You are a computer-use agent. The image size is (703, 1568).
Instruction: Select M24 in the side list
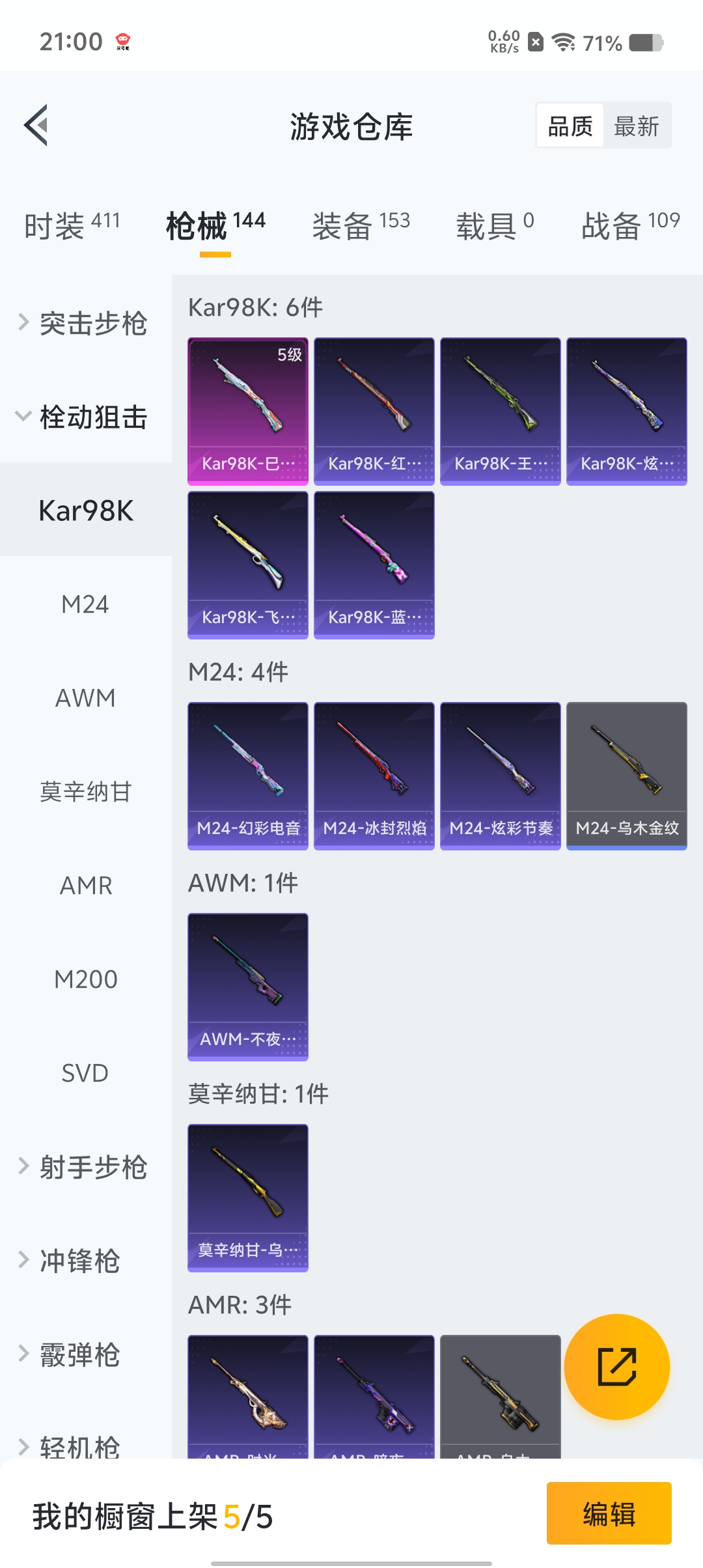pos(85,604)
